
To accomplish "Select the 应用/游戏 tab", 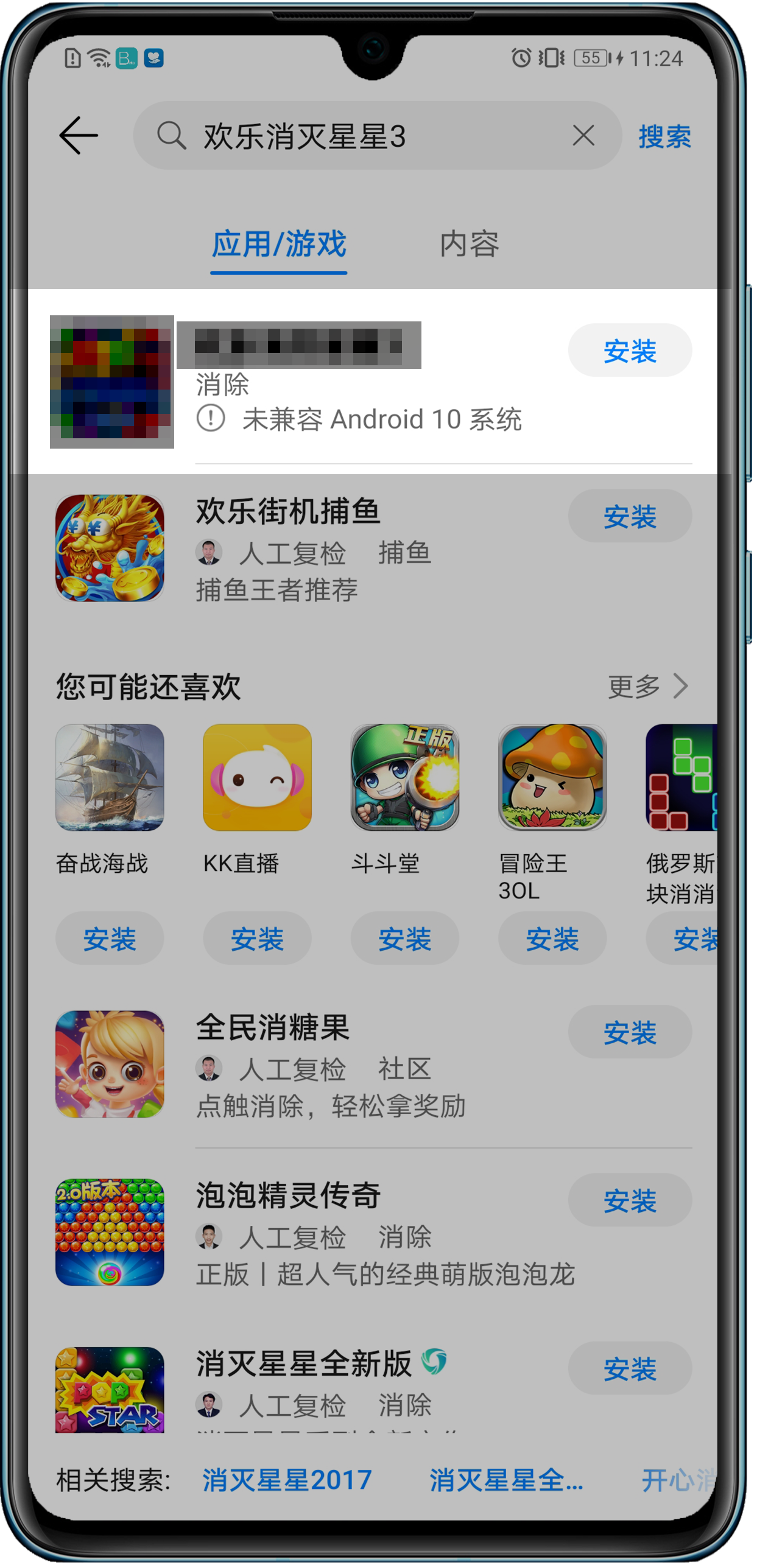I will 279,245.
